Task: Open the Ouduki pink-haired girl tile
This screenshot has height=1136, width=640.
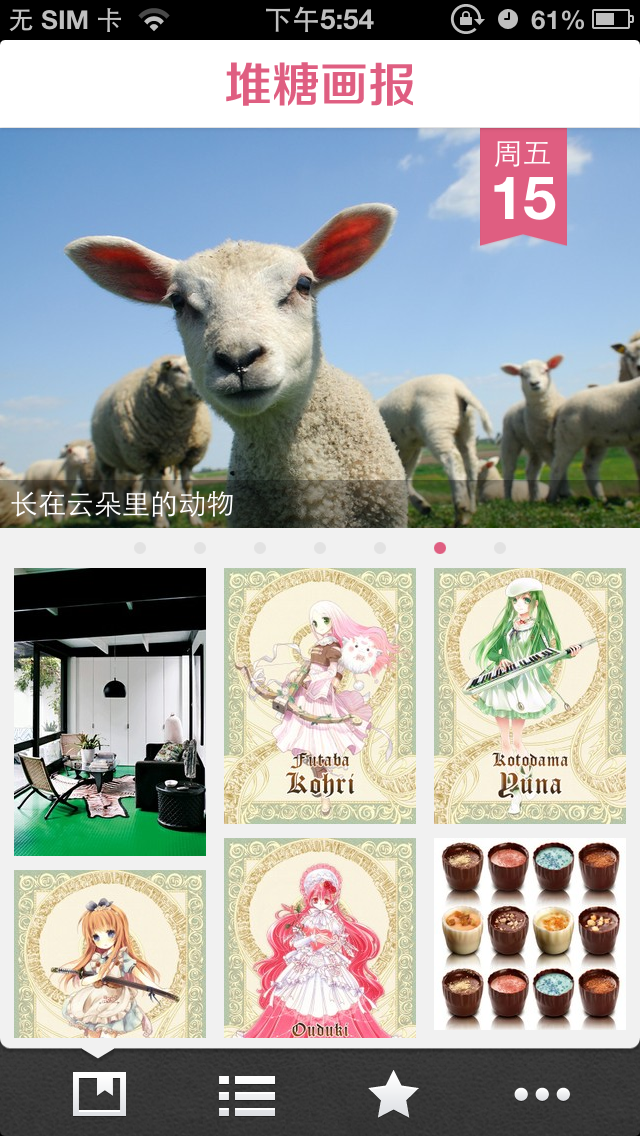Action: pos(320,937)
